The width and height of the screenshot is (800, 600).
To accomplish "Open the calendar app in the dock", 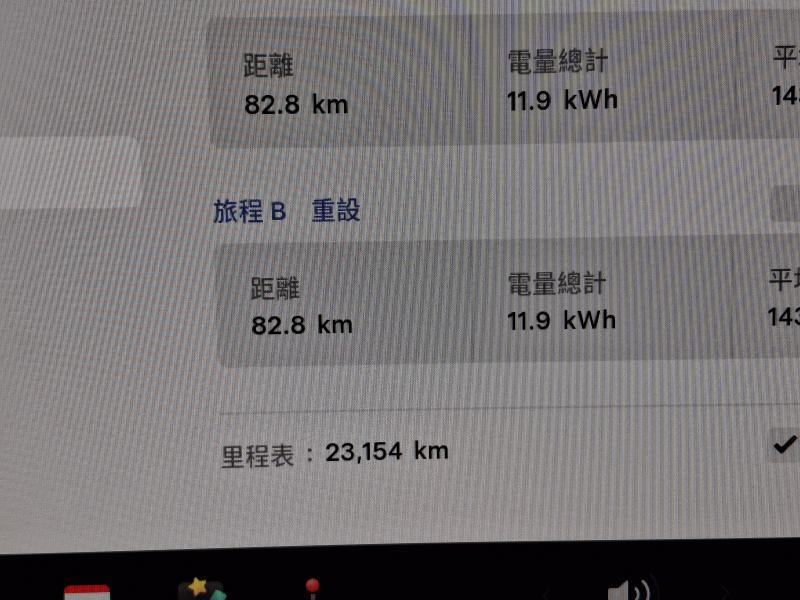I will click(87, 592).
